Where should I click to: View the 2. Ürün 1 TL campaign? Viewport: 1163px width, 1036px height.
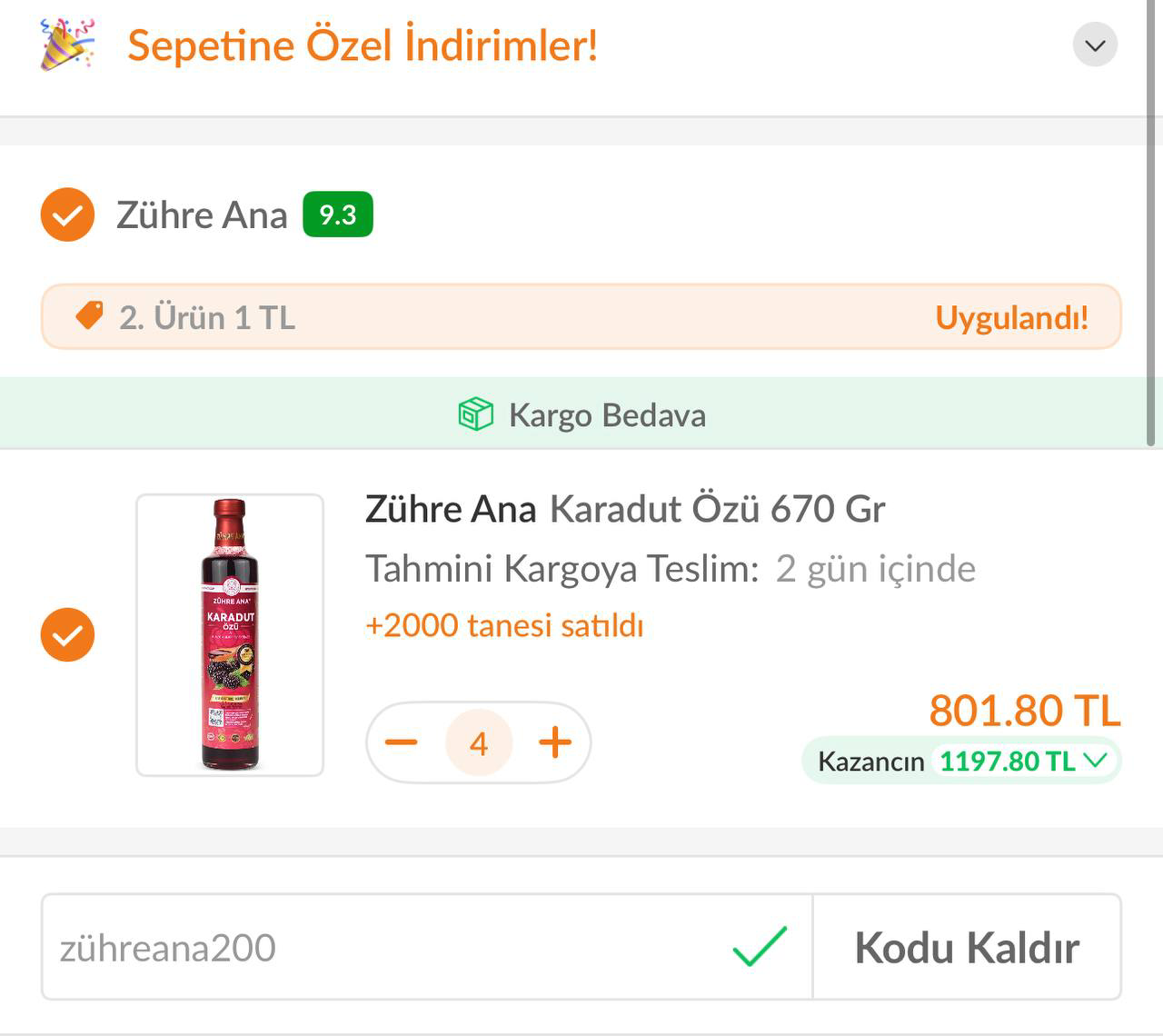[x=207, y=317]
